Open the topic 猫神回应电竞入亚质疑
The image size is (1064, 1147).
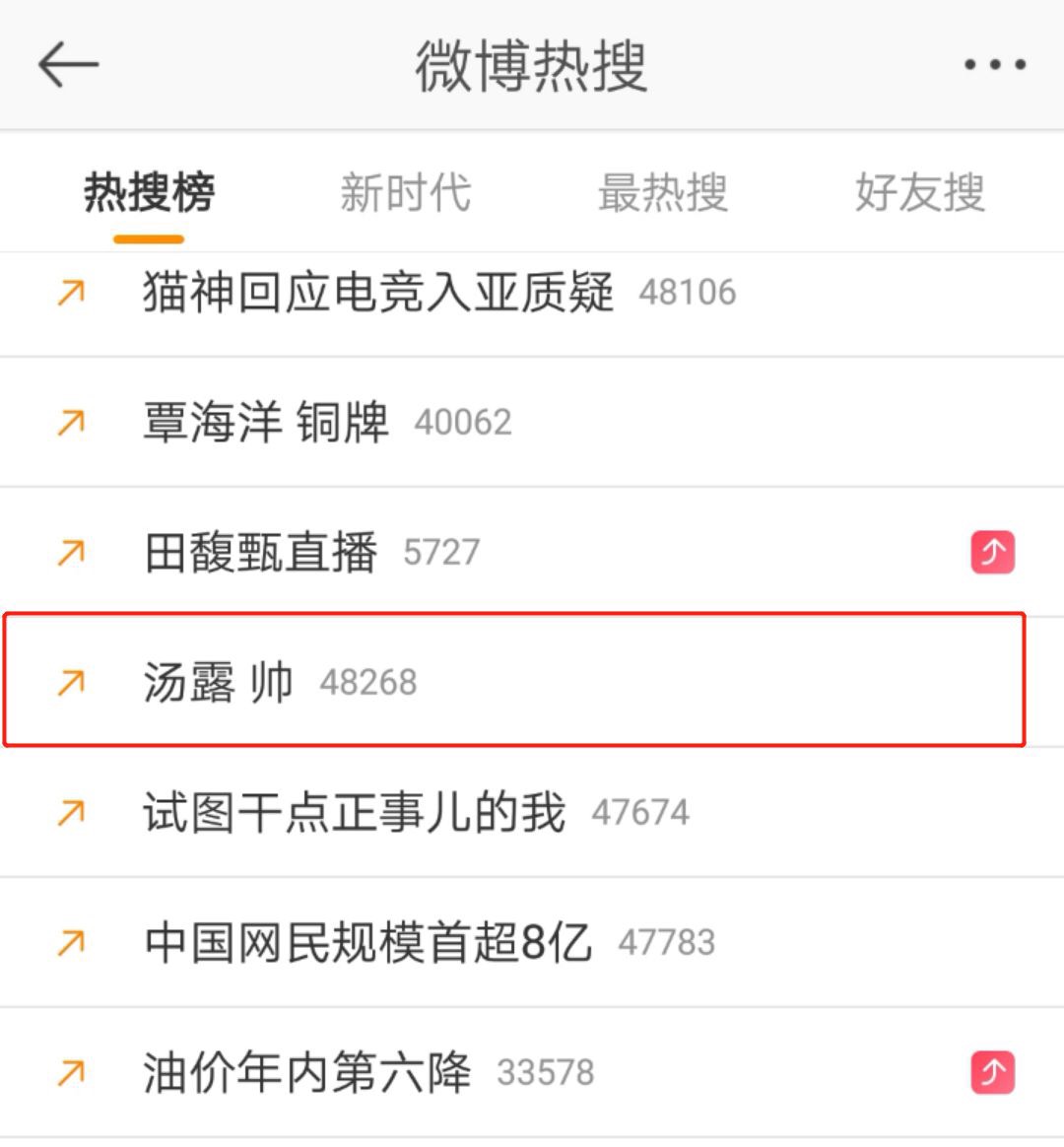[x=378, y=293]
